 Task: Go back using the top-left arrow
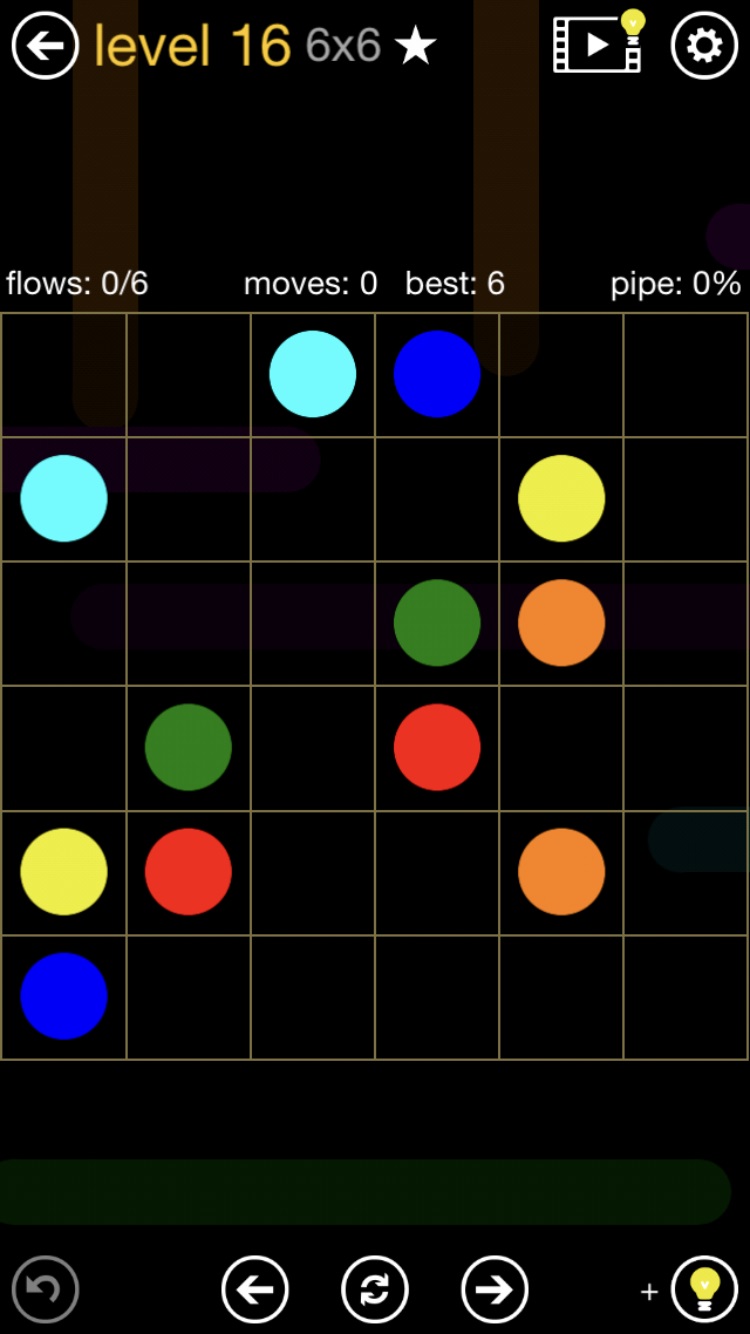(x=45, y=46)
